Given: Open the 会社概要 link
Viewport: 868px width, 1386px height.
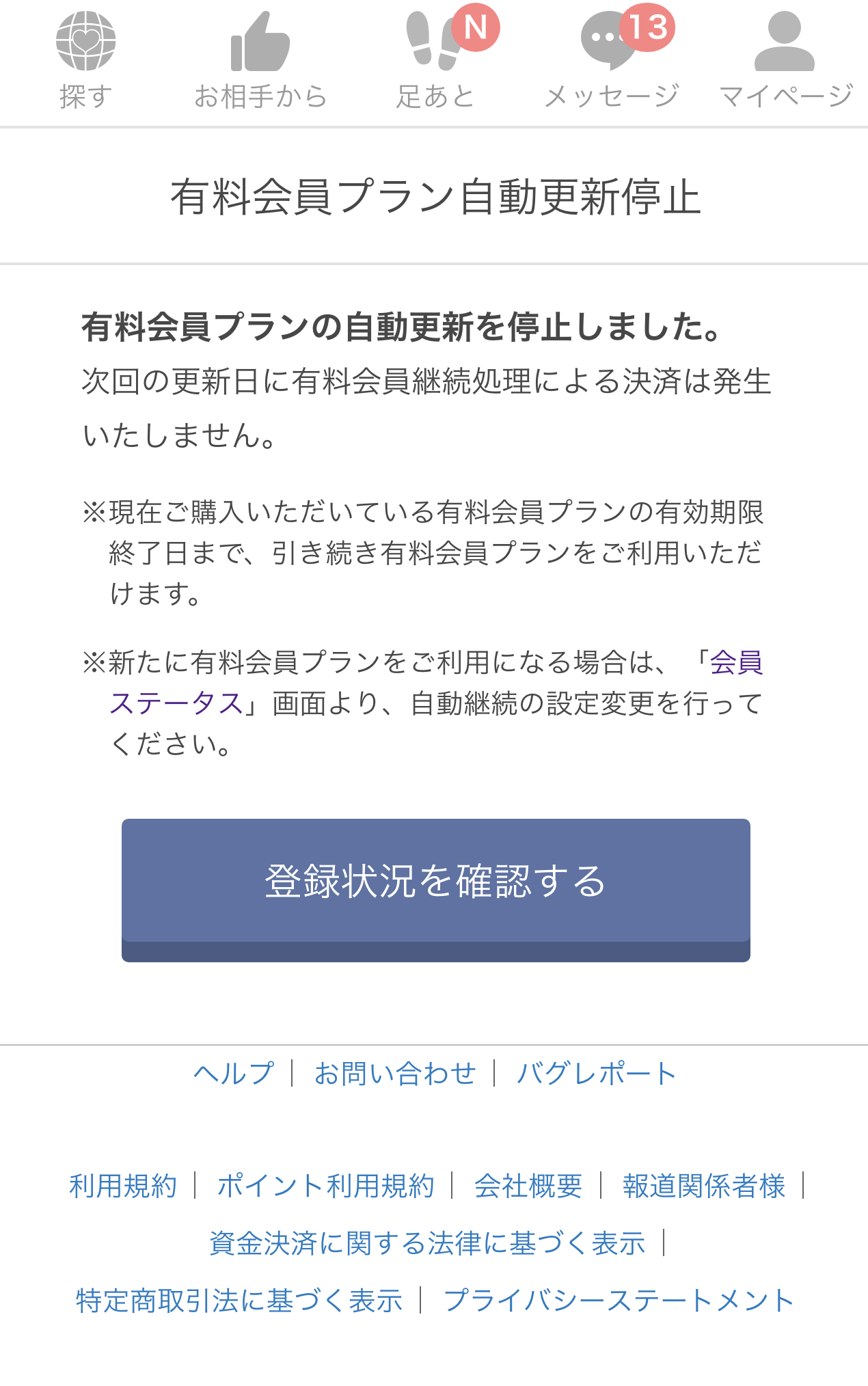Looking at the screenshot, I should coord(528,1186).
